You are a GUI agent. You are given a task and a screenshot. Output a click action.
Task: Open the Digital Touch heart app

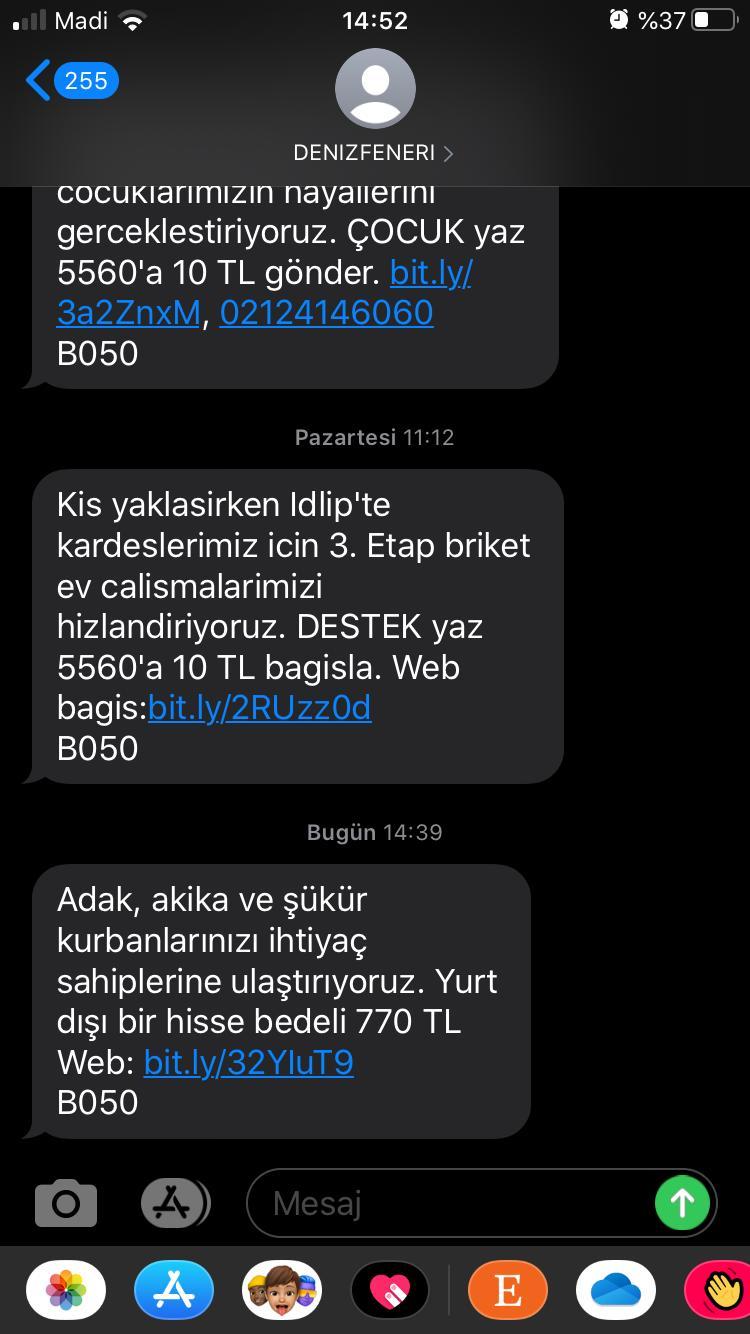[390, 1291]
